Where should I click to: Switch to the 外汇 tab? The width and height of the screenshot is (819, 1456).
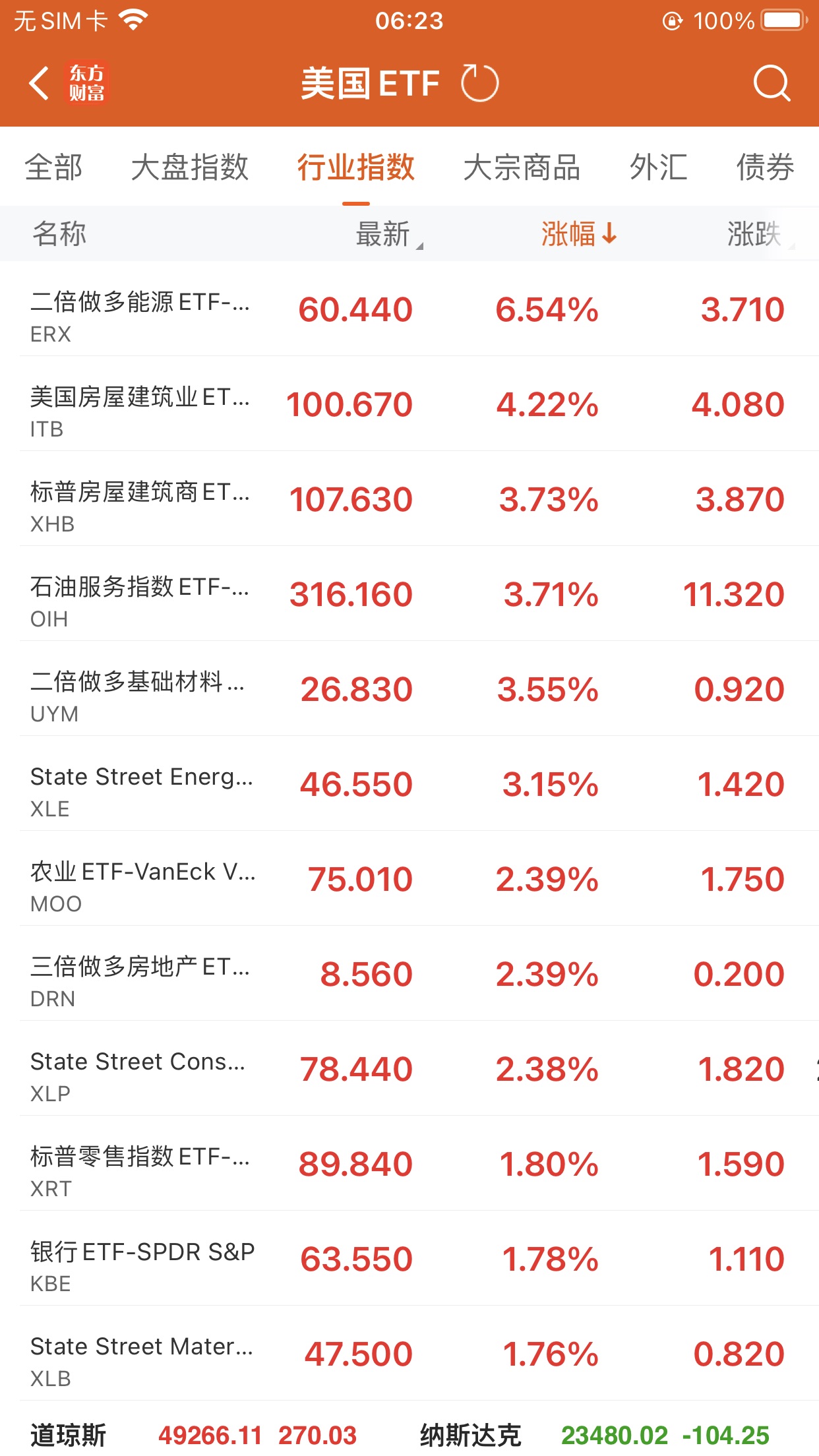coord(658,167)
